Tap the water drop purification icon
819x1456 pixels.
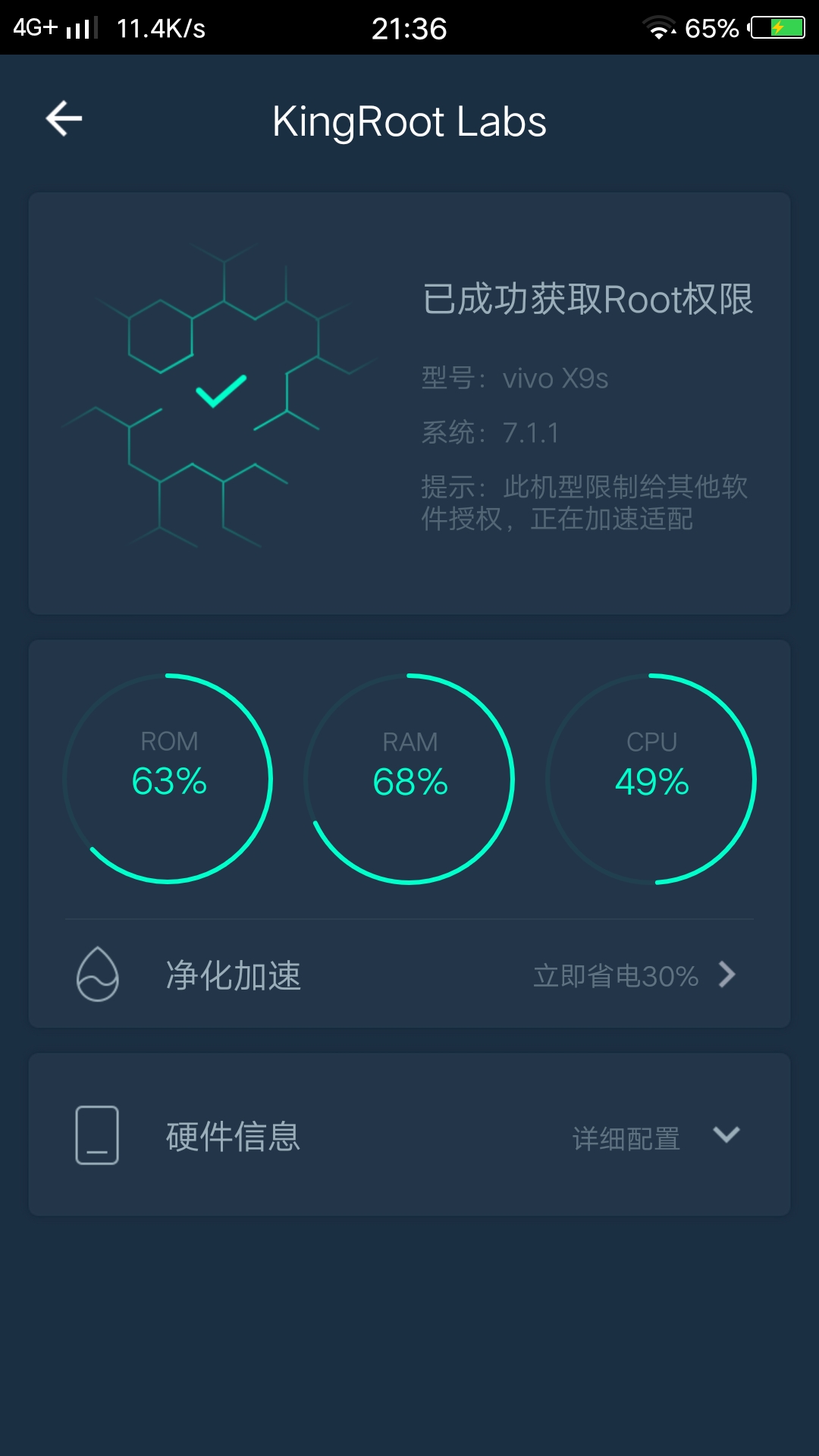[x=97, y=976]
